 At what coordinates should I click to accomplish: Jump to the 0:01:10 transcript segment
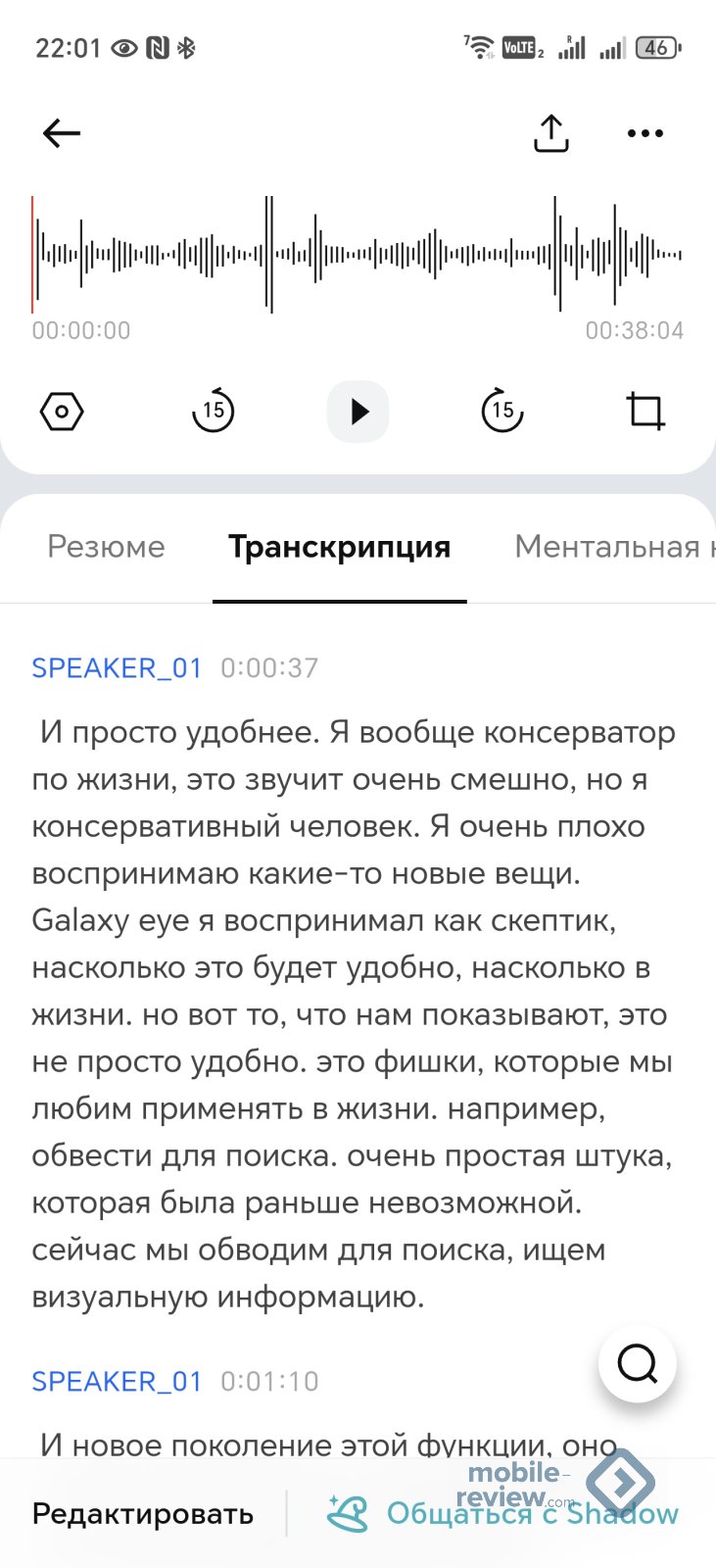(x=269, y=1382)
